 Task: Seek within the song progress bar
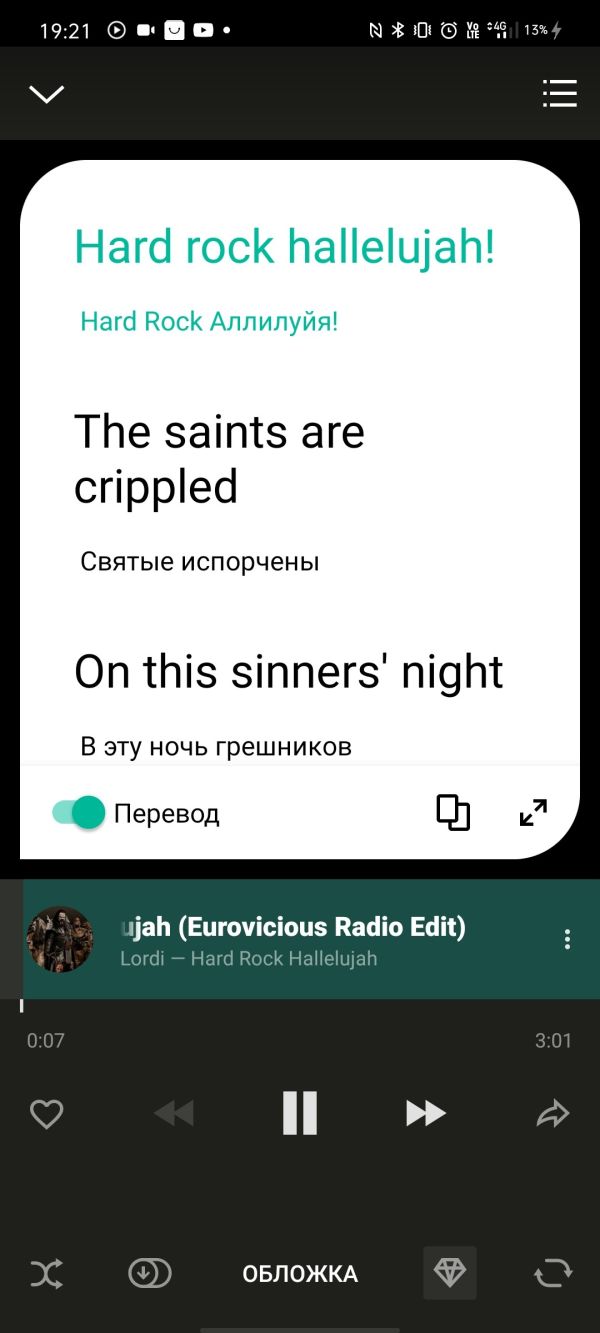300,1005
